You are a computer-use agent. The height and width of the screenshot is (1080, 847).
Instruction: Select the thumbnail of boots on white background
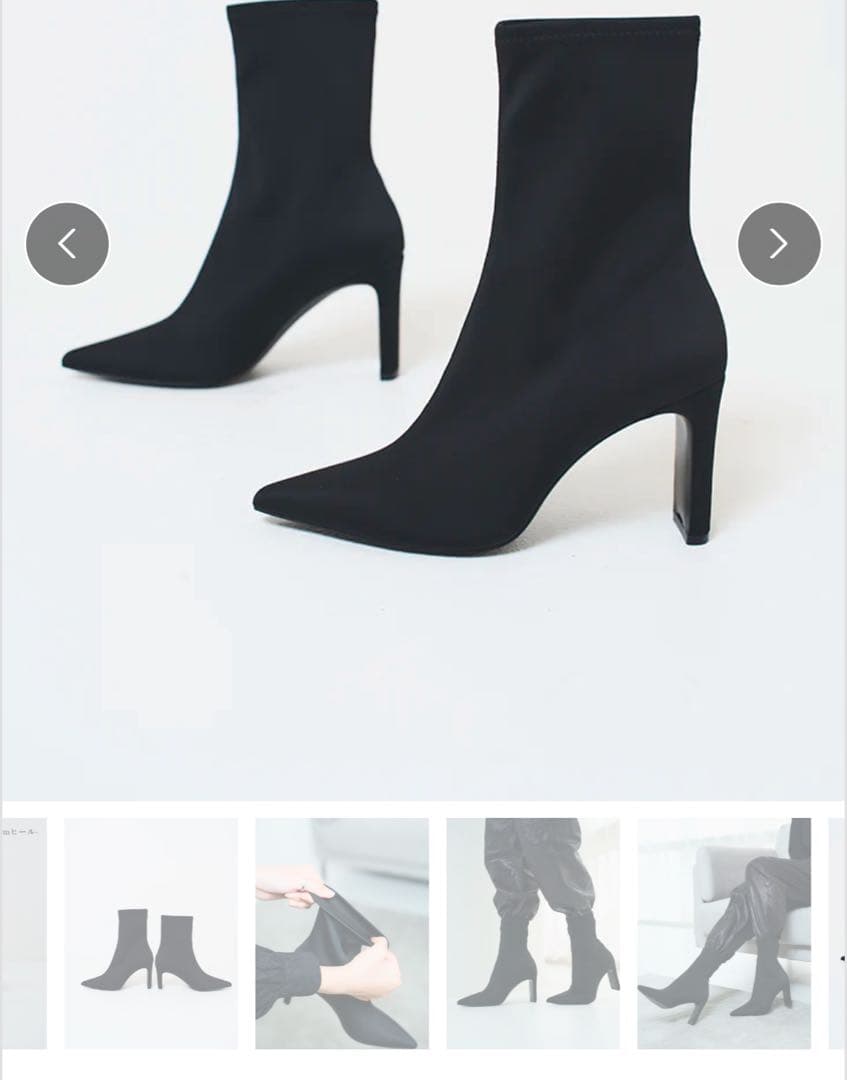(x=152, y=933)
